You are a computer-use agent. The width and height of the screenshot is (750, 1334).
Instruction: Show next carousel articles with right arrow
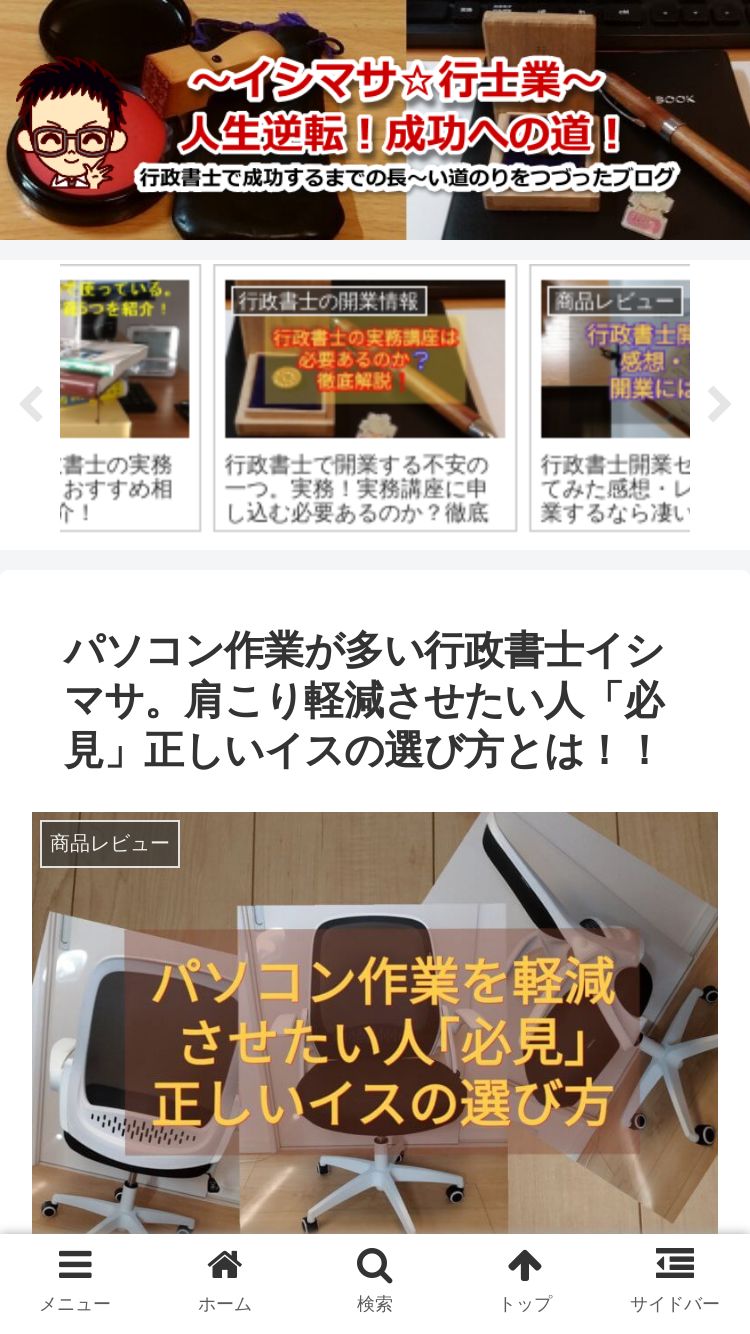(719, 404)
